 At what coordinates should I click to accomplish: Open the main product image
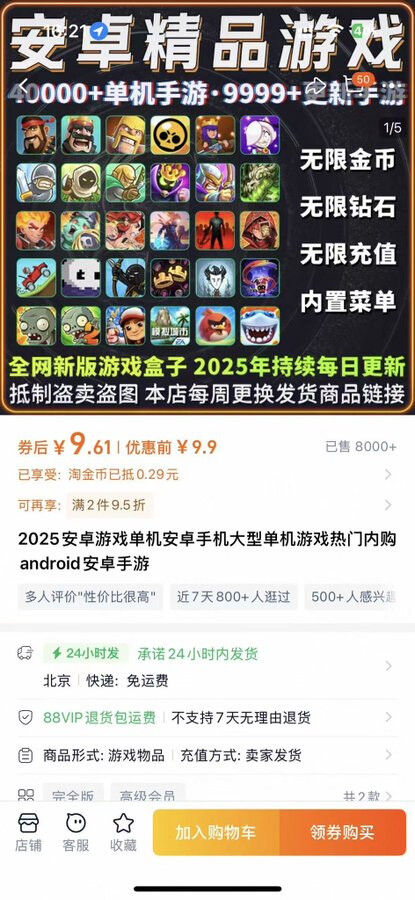point(207,207)
